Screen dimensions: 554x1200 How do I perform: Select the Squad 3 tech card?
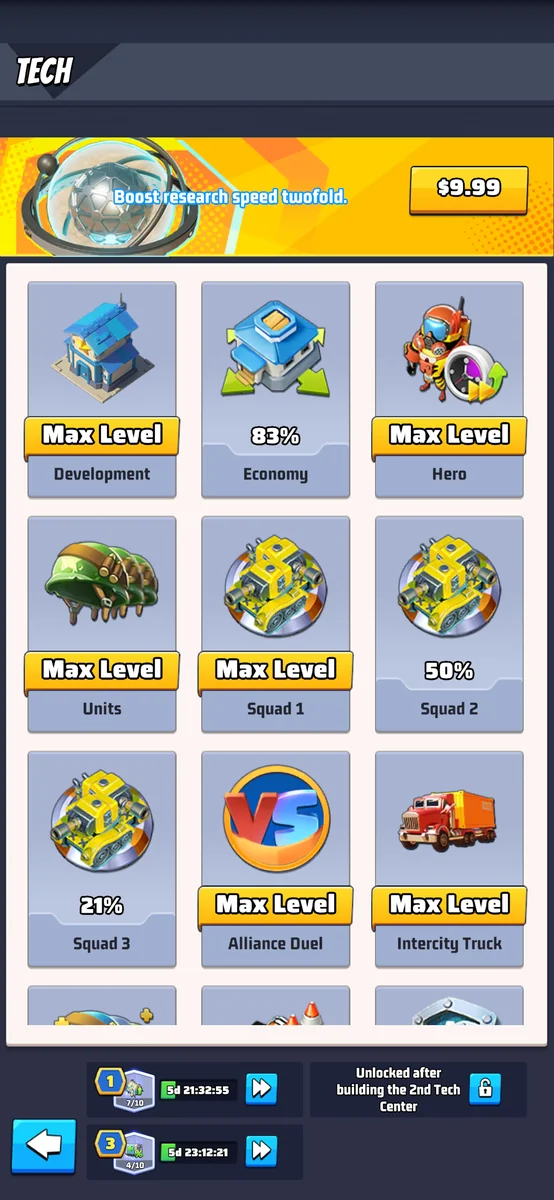pyautogui.click(x=102, y=859)
